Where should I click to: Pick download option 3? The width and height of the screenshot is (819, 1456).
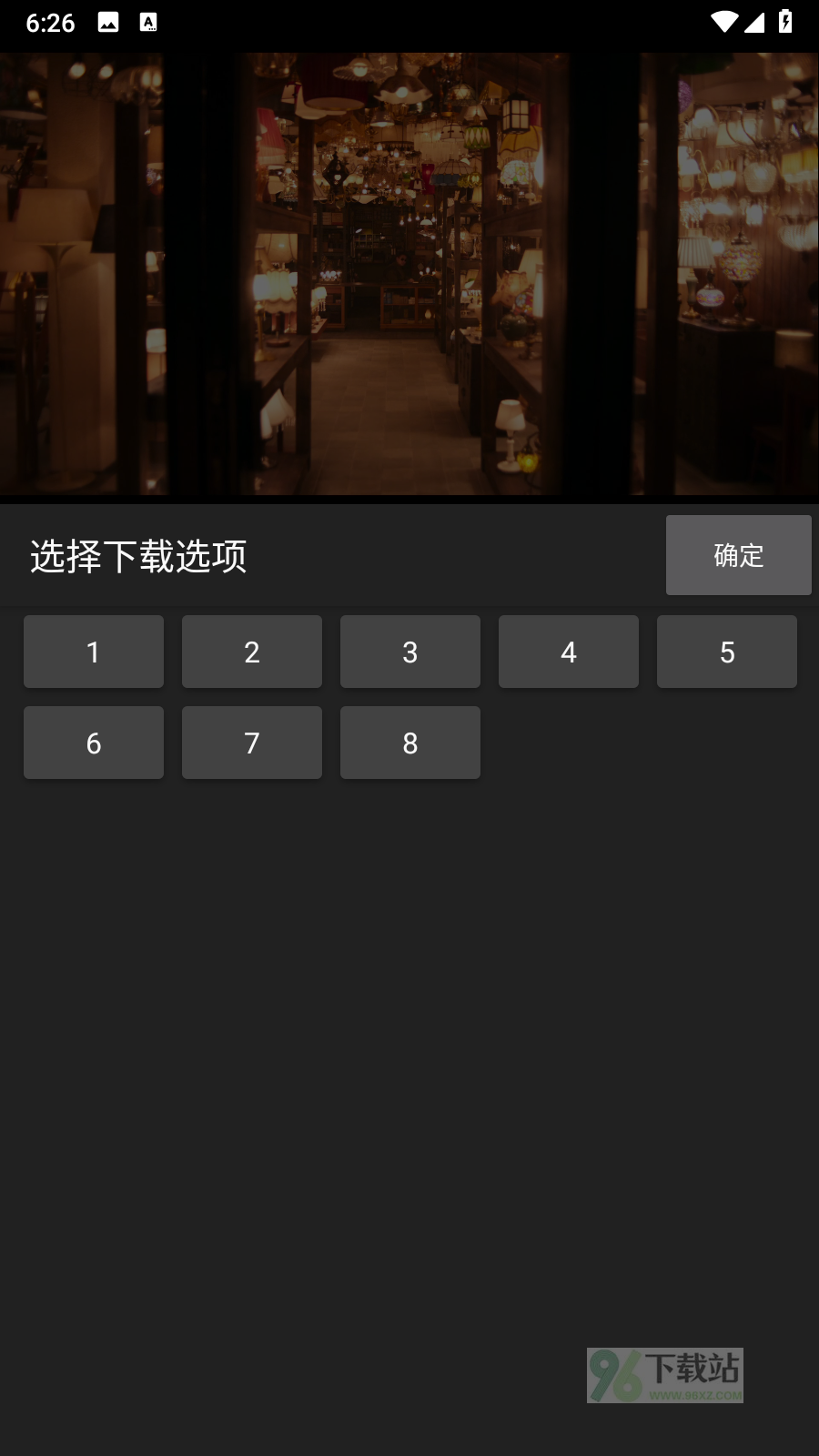[x=410, y=652]
